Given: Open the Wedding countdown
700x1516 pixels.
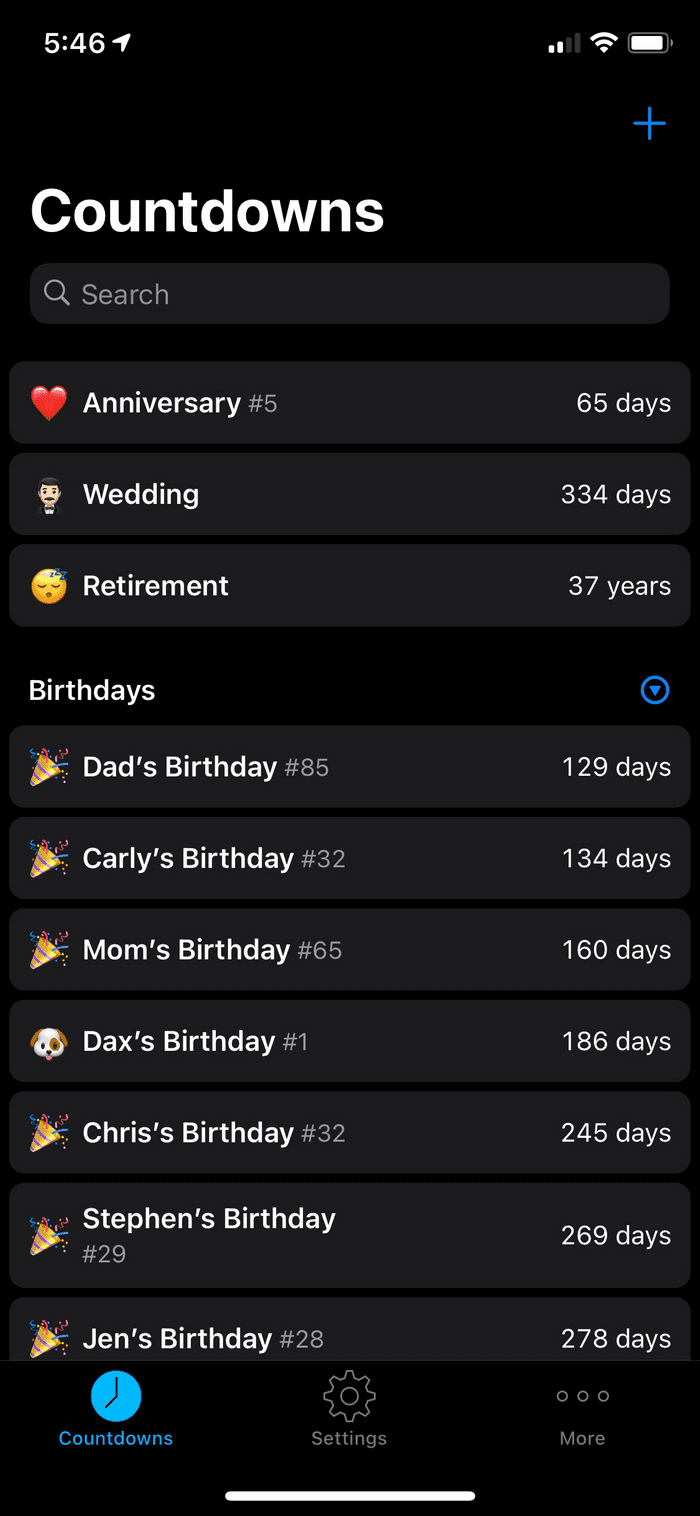Looking at the screenshot, I should (350, 494).
